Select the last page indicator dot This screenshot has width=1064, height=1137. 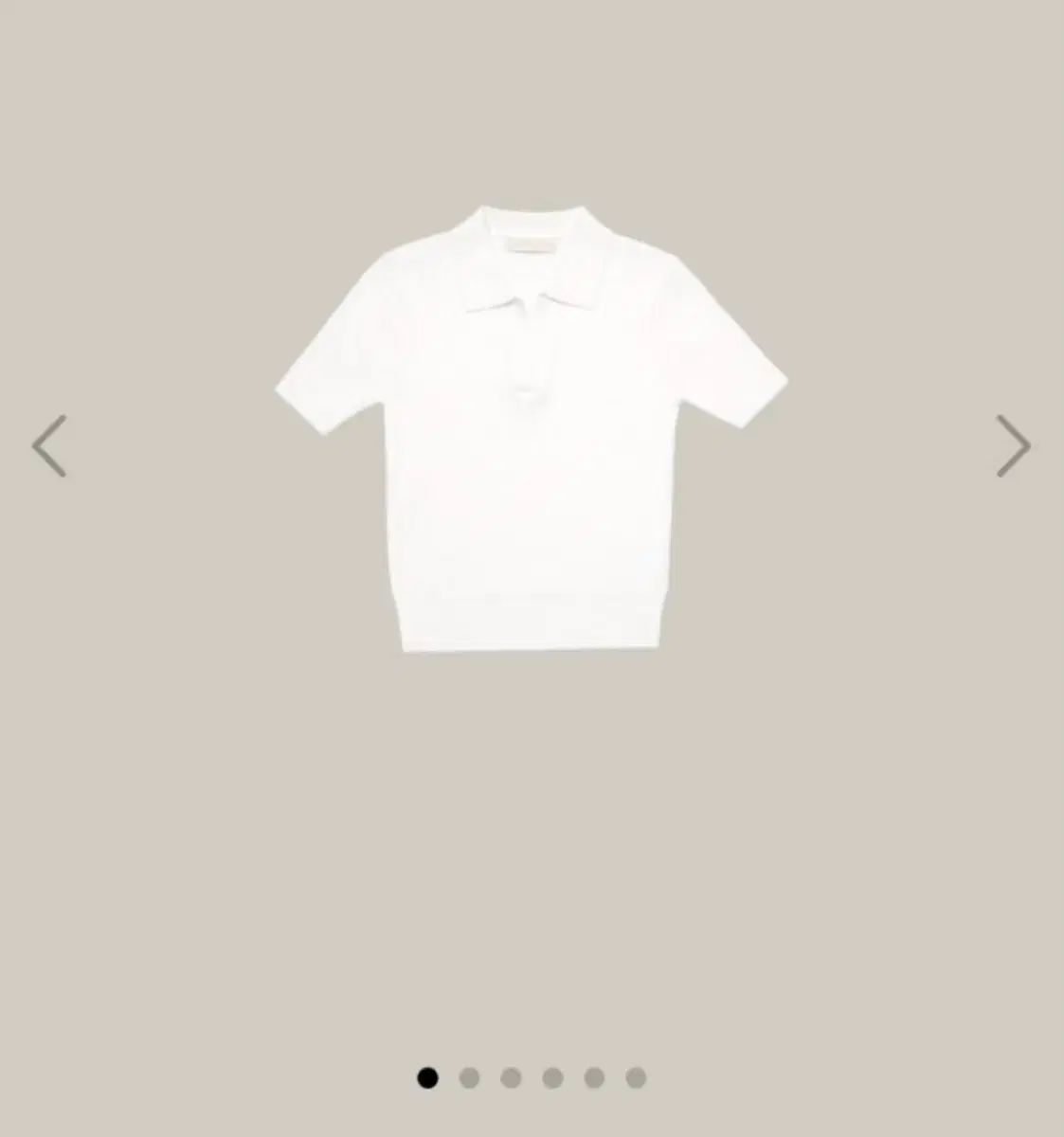click(x=636, y=1077)
